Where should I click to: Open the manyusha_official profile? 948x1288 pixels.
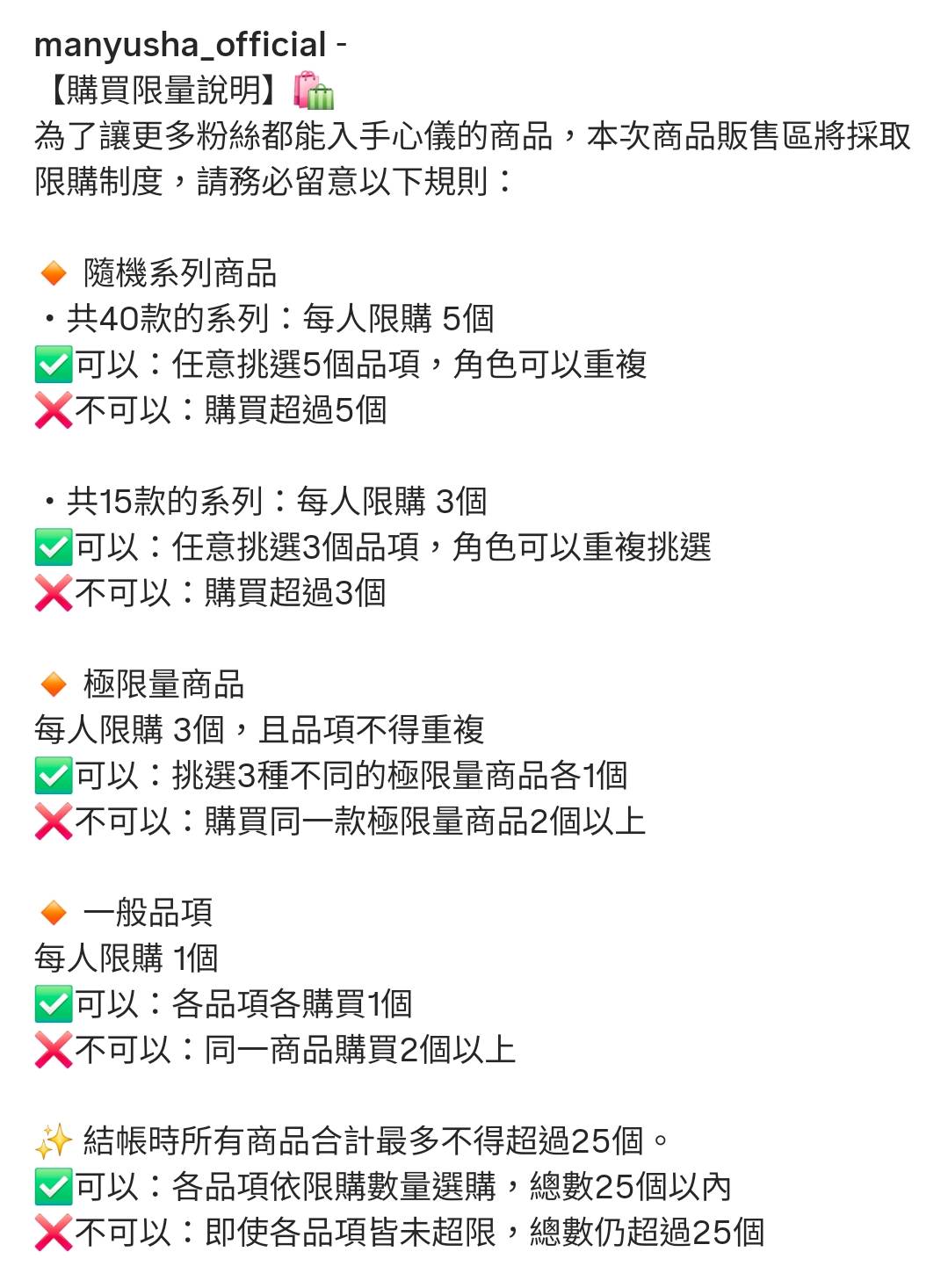pyautogui.click(x=180, y=44)
